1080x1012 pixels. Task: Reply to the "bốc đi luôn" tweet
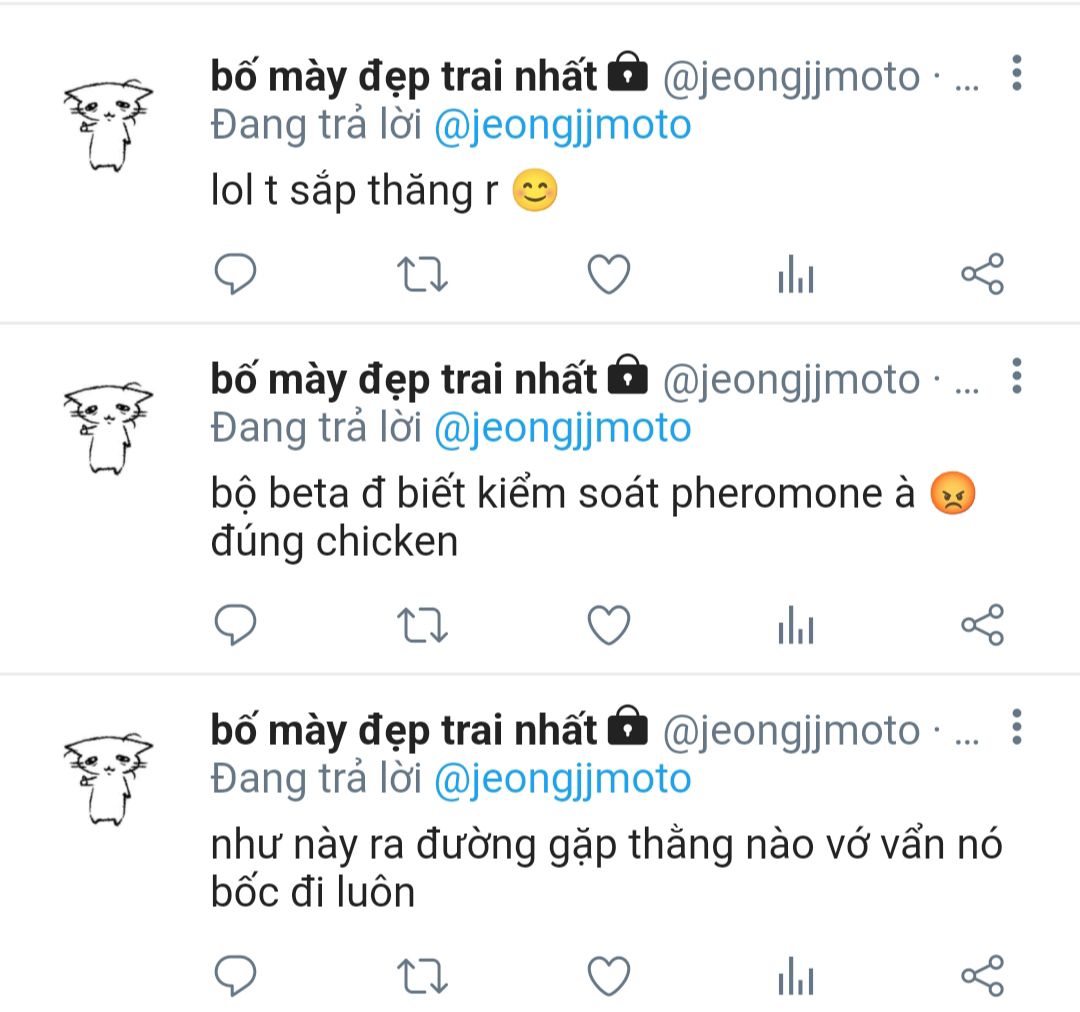point(236,976)
